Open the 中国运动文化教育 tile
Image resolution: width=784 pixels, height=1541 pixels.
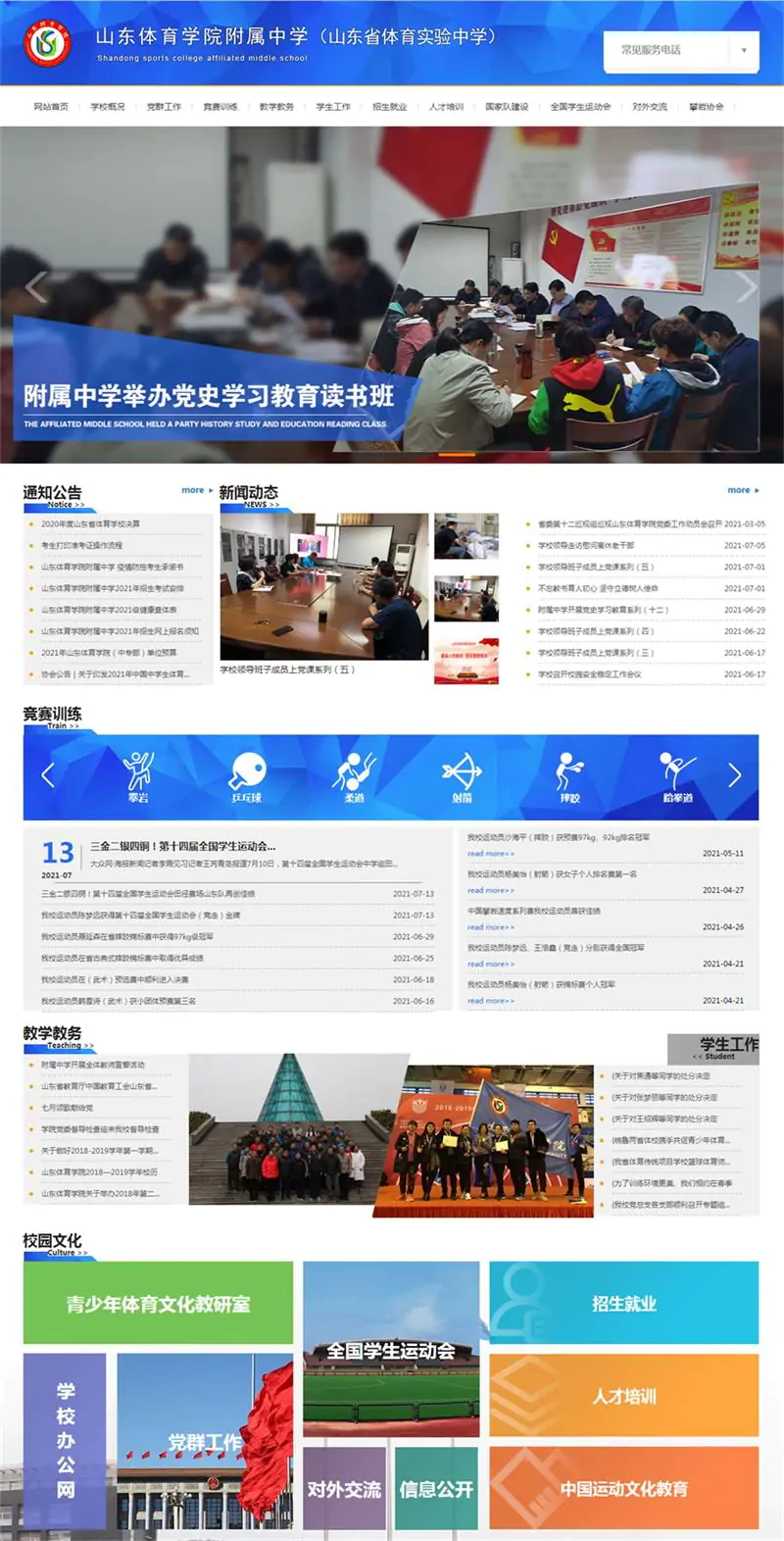tap(624, 1488)
